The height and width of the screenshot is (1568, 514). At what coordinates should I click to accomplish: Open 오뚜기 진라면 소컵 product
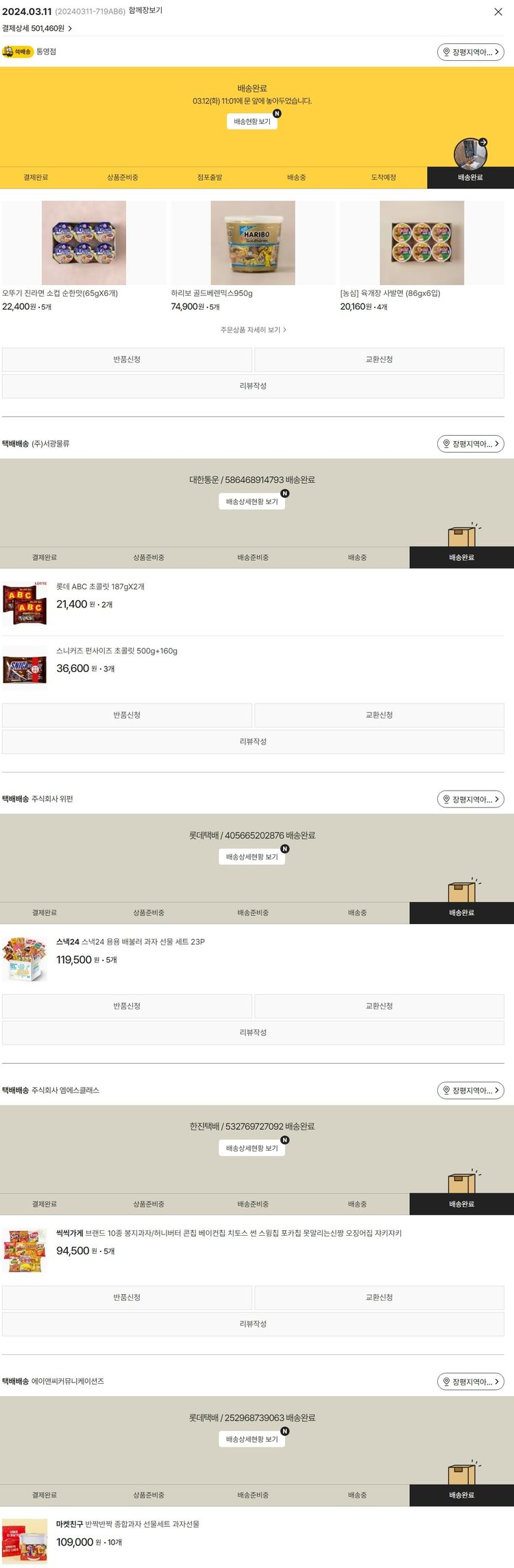point(84,243)
